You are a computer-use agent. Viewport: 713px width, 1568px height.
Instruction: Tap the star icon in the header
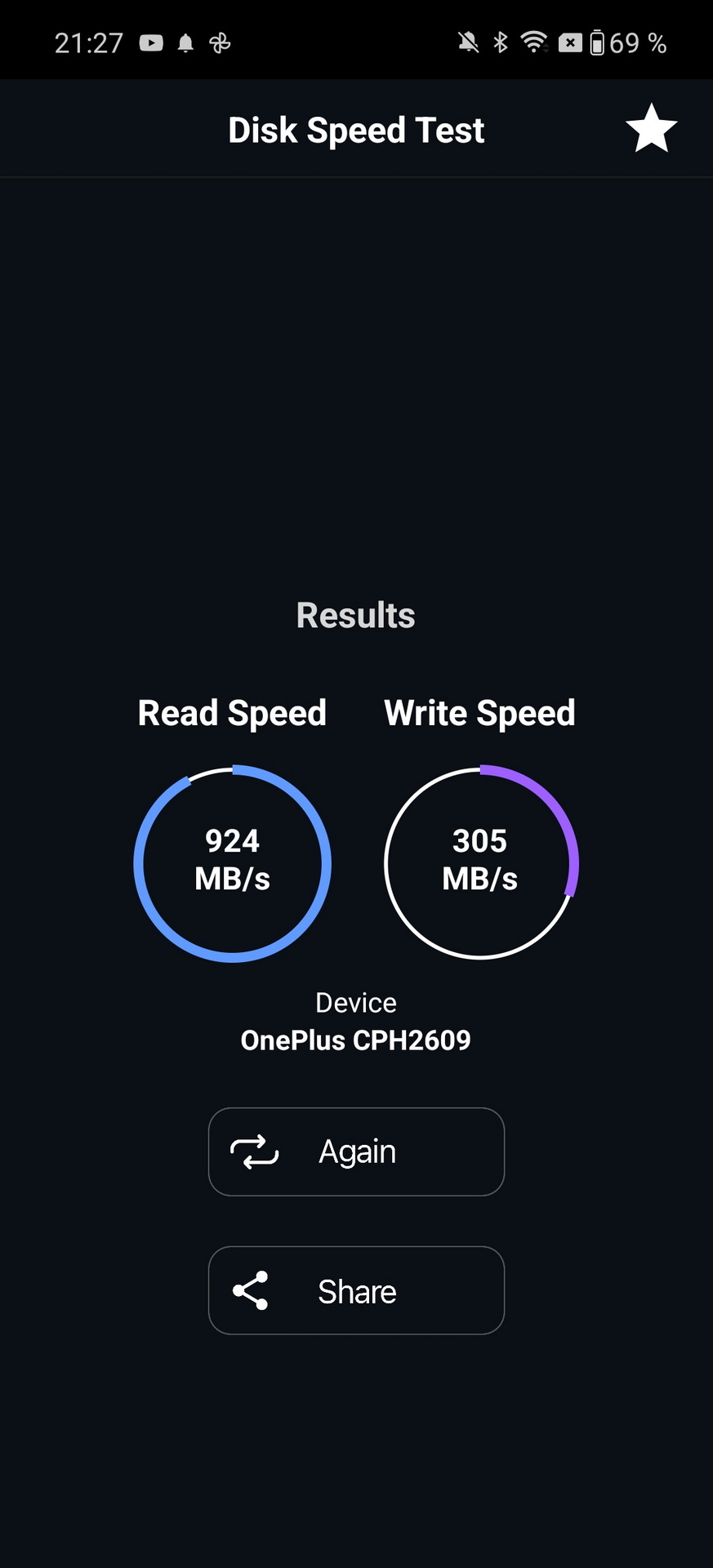point(651,129)
